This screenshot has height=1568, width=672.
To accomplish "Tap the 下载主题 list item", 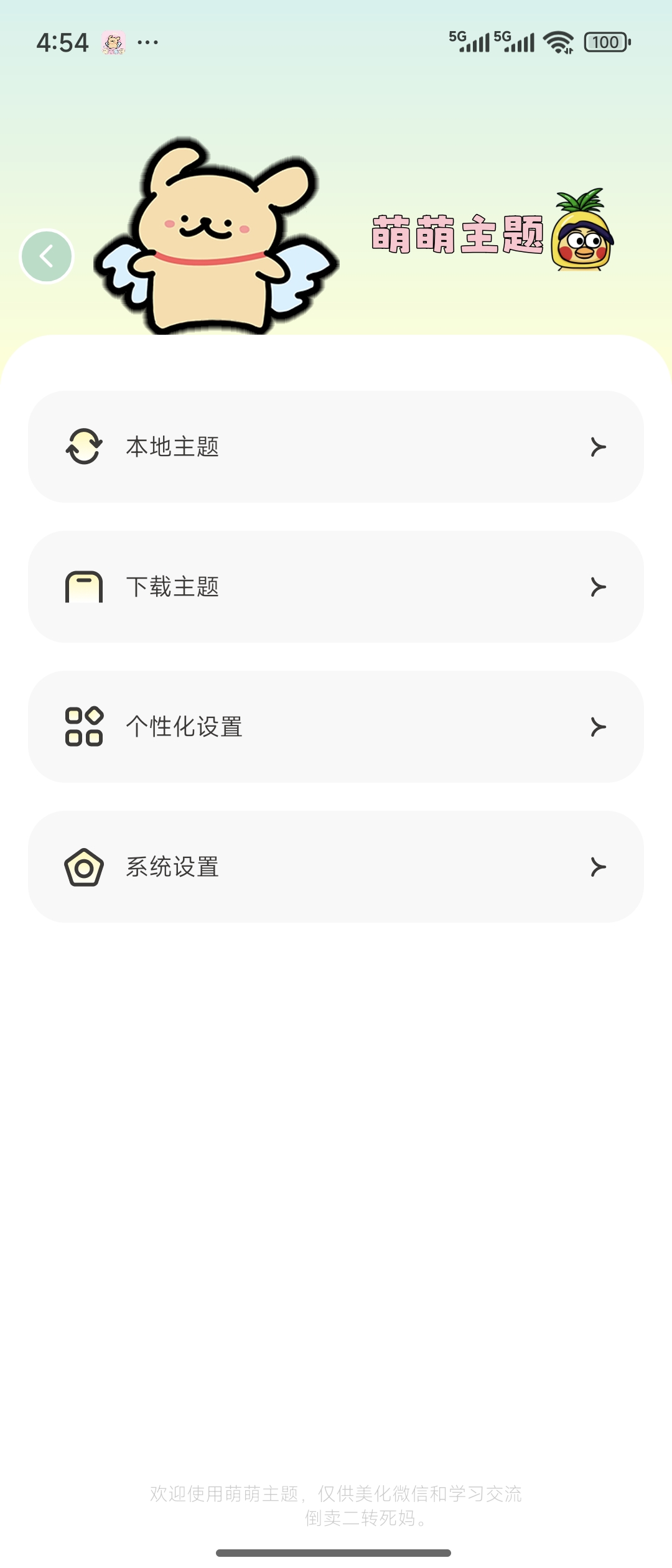I will tap(336, 586).
